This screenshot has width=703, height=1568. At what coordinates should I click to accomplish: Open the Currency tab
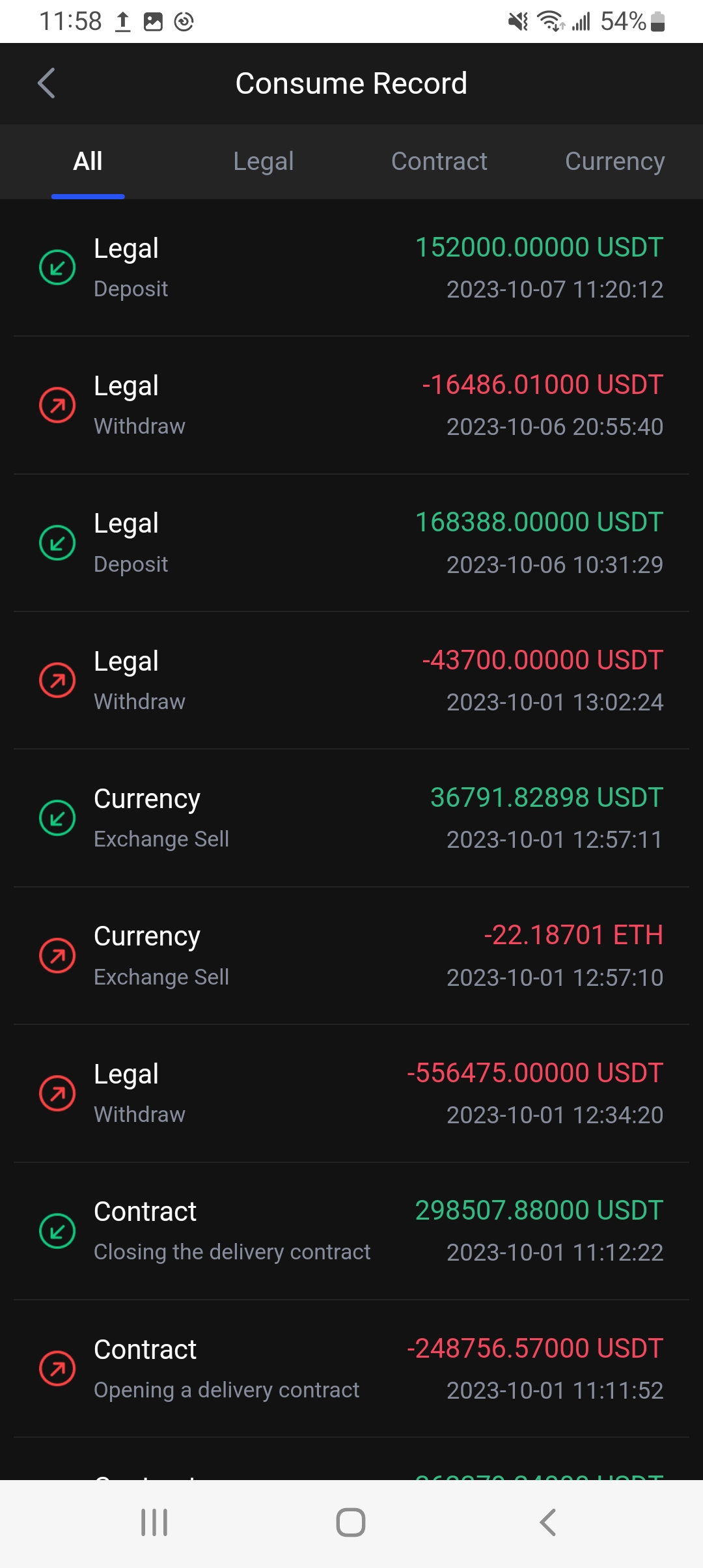(614, 161)
